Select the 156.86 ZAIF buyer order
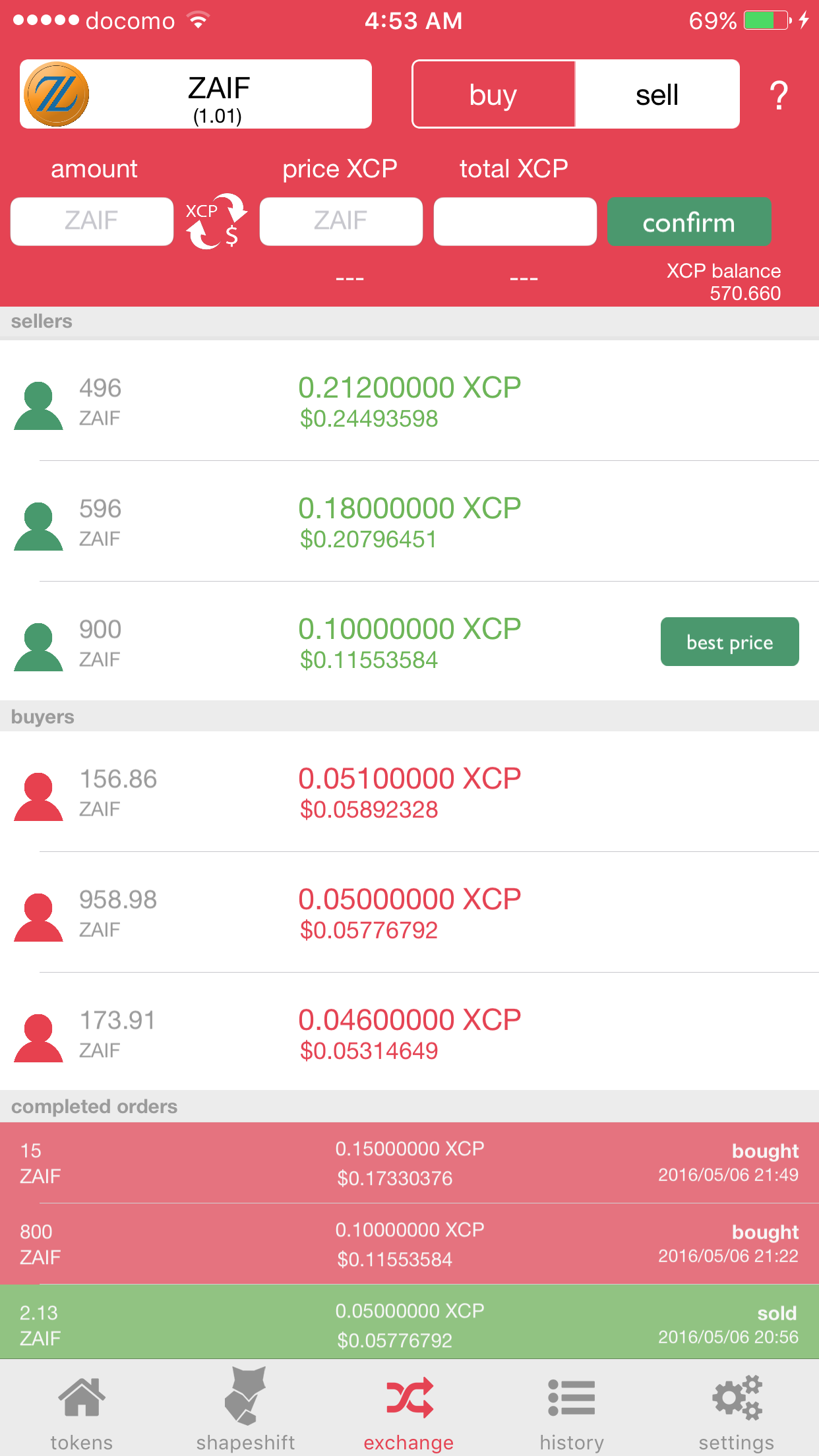This screenshot has height=1456, width=819. click(409, 792)
